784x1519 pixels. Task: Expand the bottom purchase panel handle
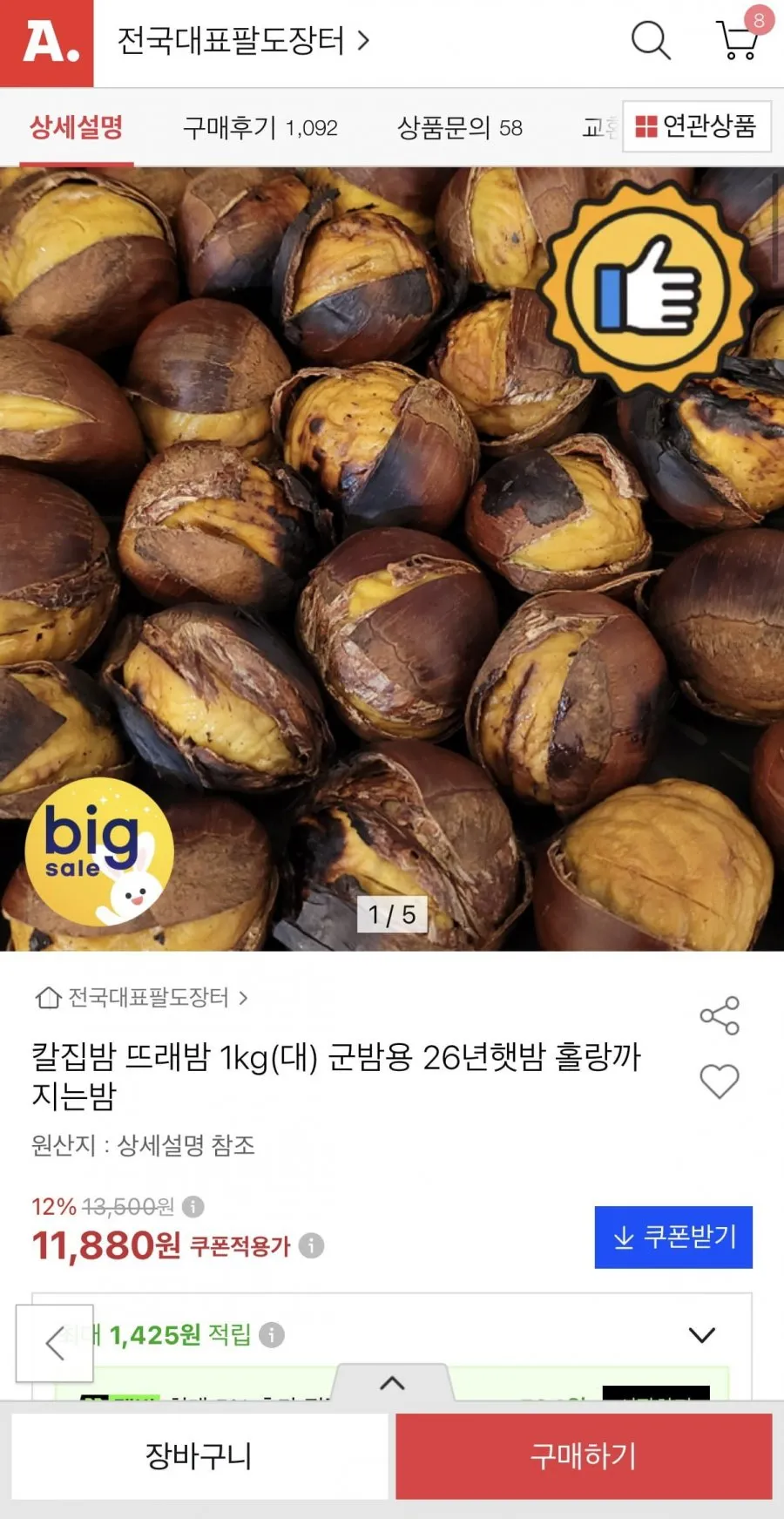(x=392, y=1383)
